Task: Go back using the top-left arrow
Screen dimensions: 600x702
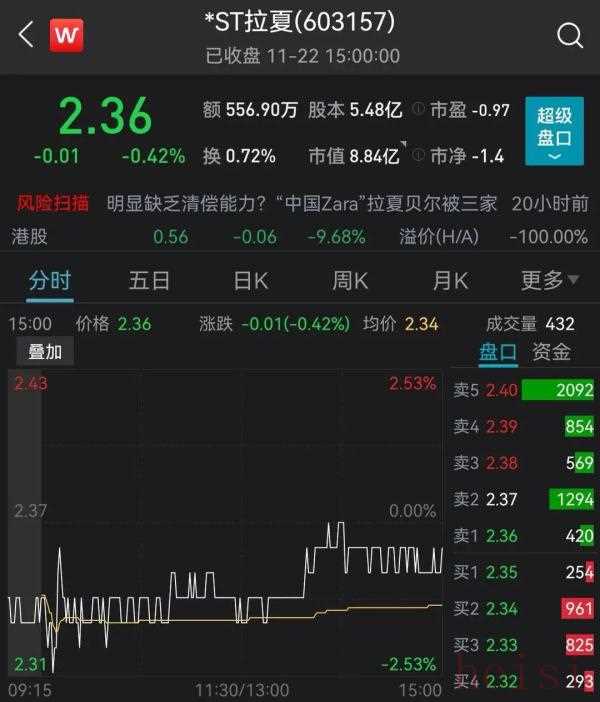Action: coord(26,35)
